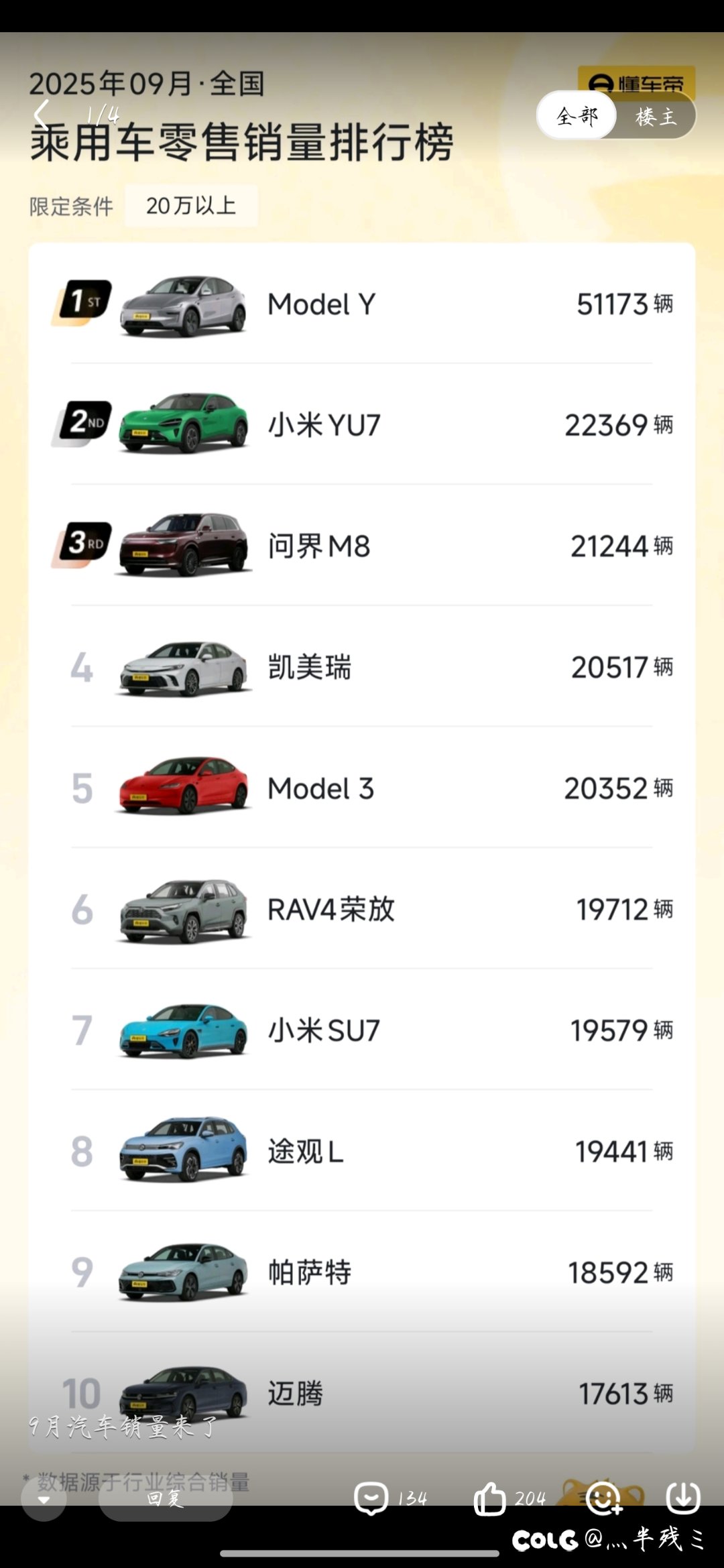Open the 回复 reply field
Screen dimensions: 724x1568
[166, 1498]
